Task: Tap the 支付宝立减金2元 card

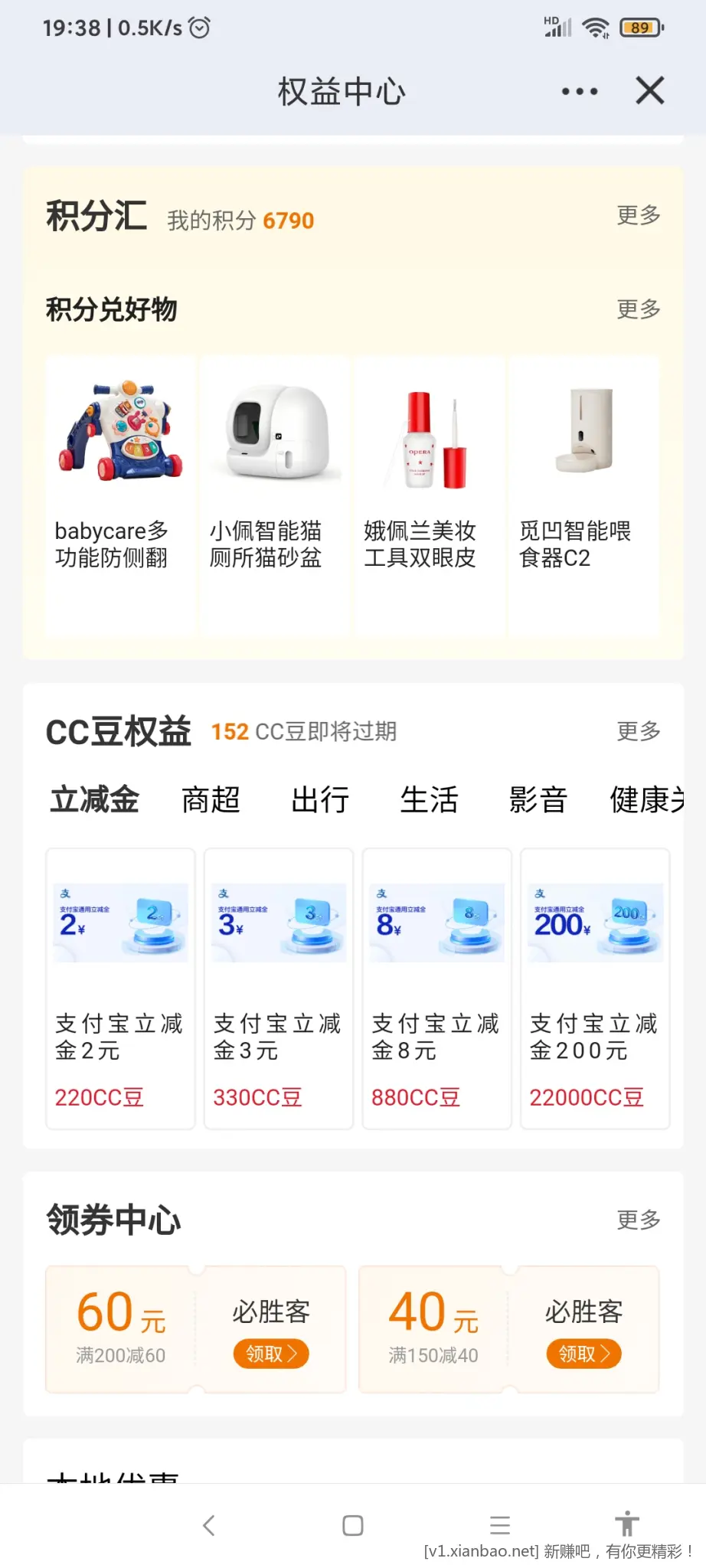Action: (x=119, y=988)
